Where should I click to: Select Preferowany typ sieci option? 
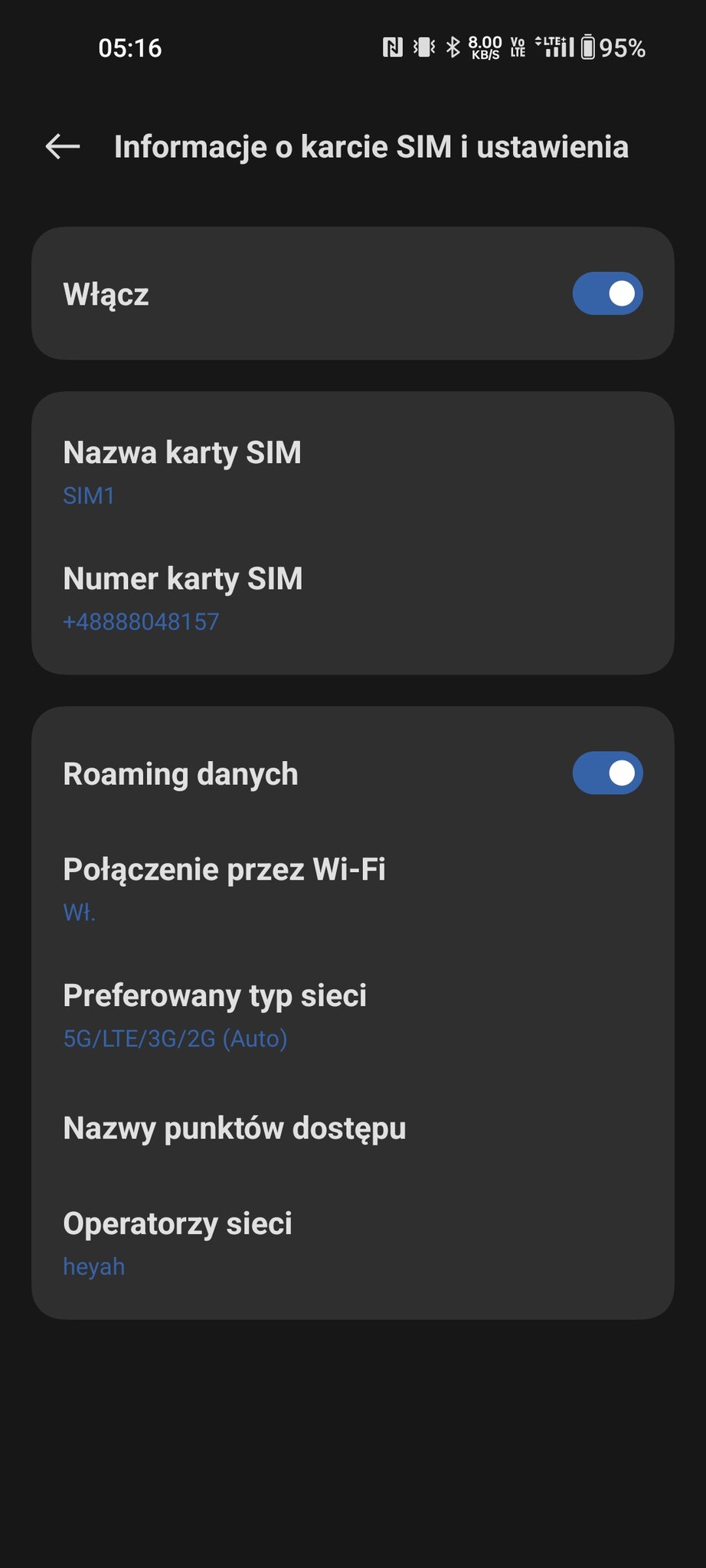353,1014
